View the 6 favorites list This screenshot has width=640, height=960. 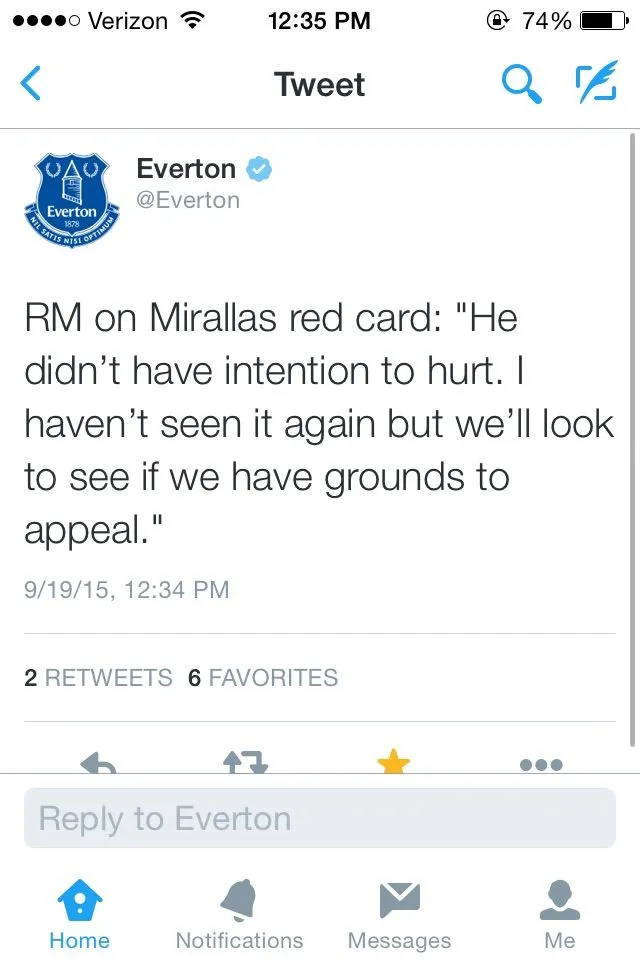[263, 678]
